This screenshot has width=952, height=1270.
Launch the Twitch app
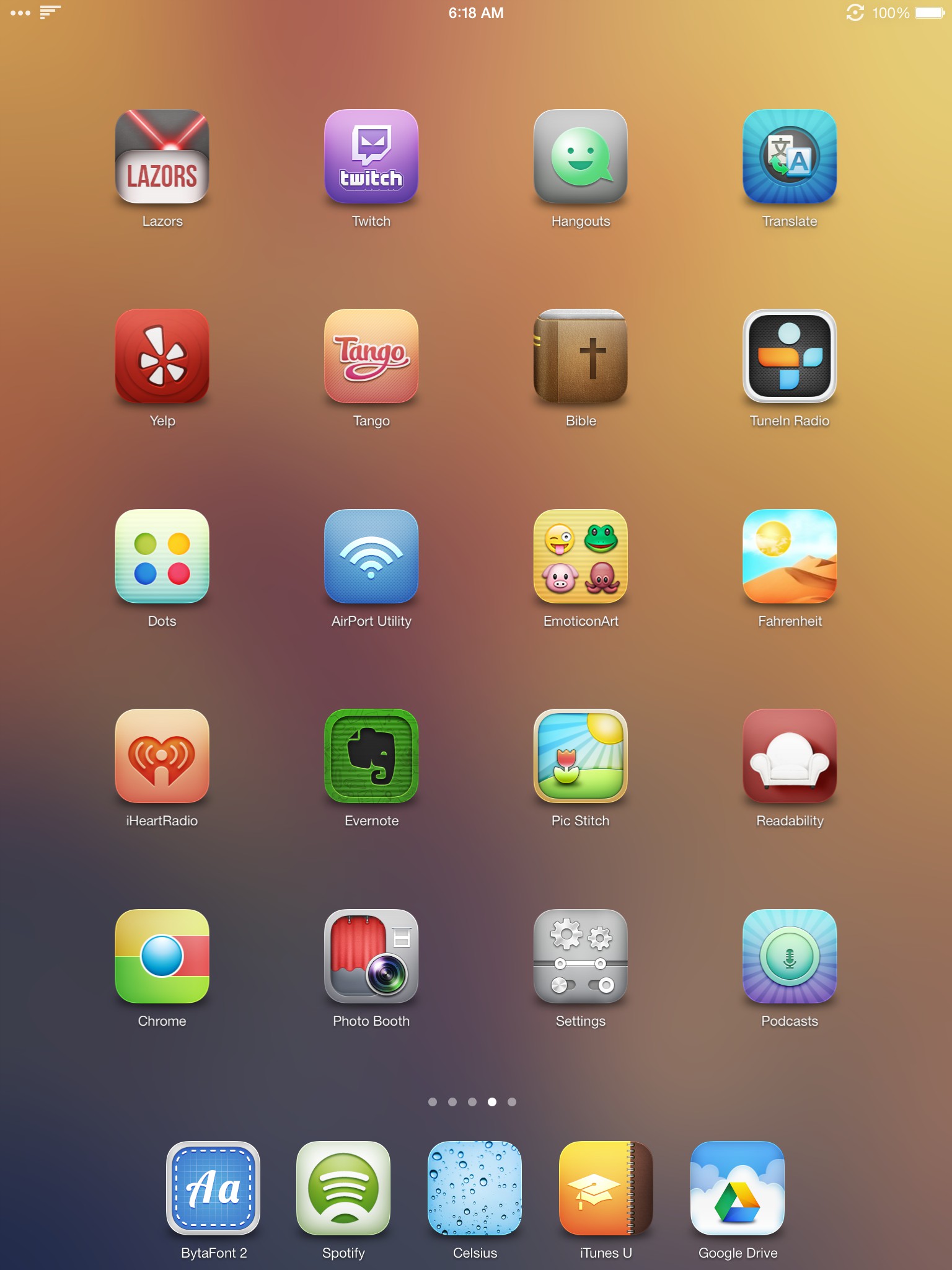point(371,156)
